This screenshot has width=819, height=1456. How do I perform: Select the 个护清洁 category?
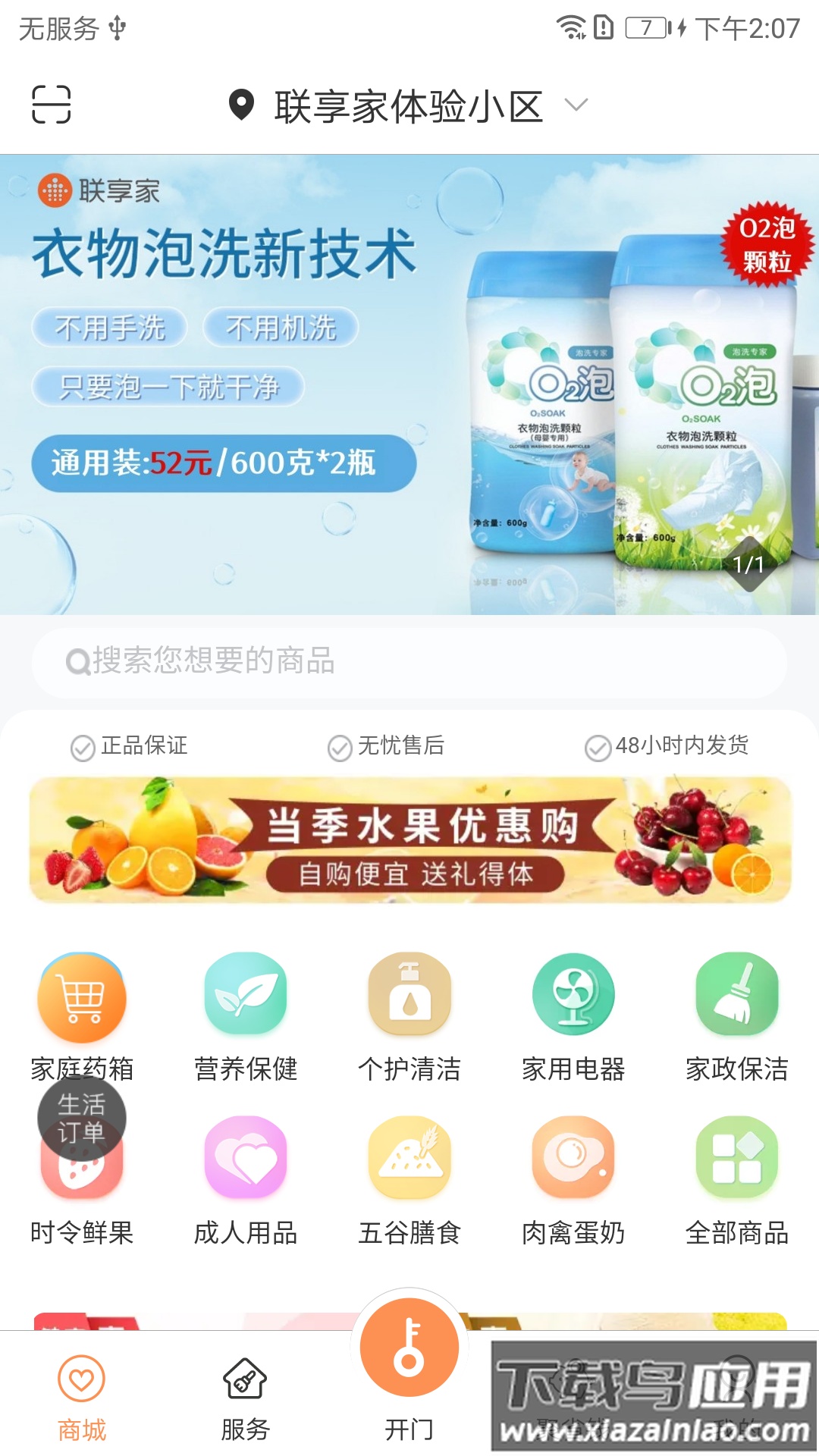click(409, 1017)
